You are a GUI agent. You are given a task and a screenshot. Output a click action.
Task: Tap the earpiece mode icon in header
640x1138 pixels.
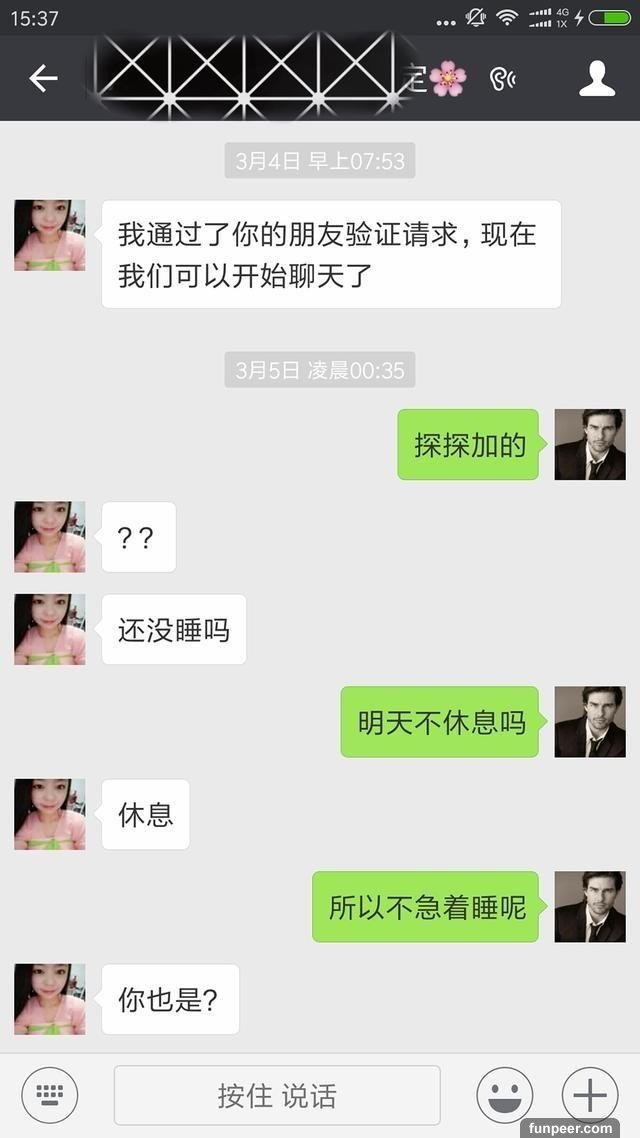(502, 78)
